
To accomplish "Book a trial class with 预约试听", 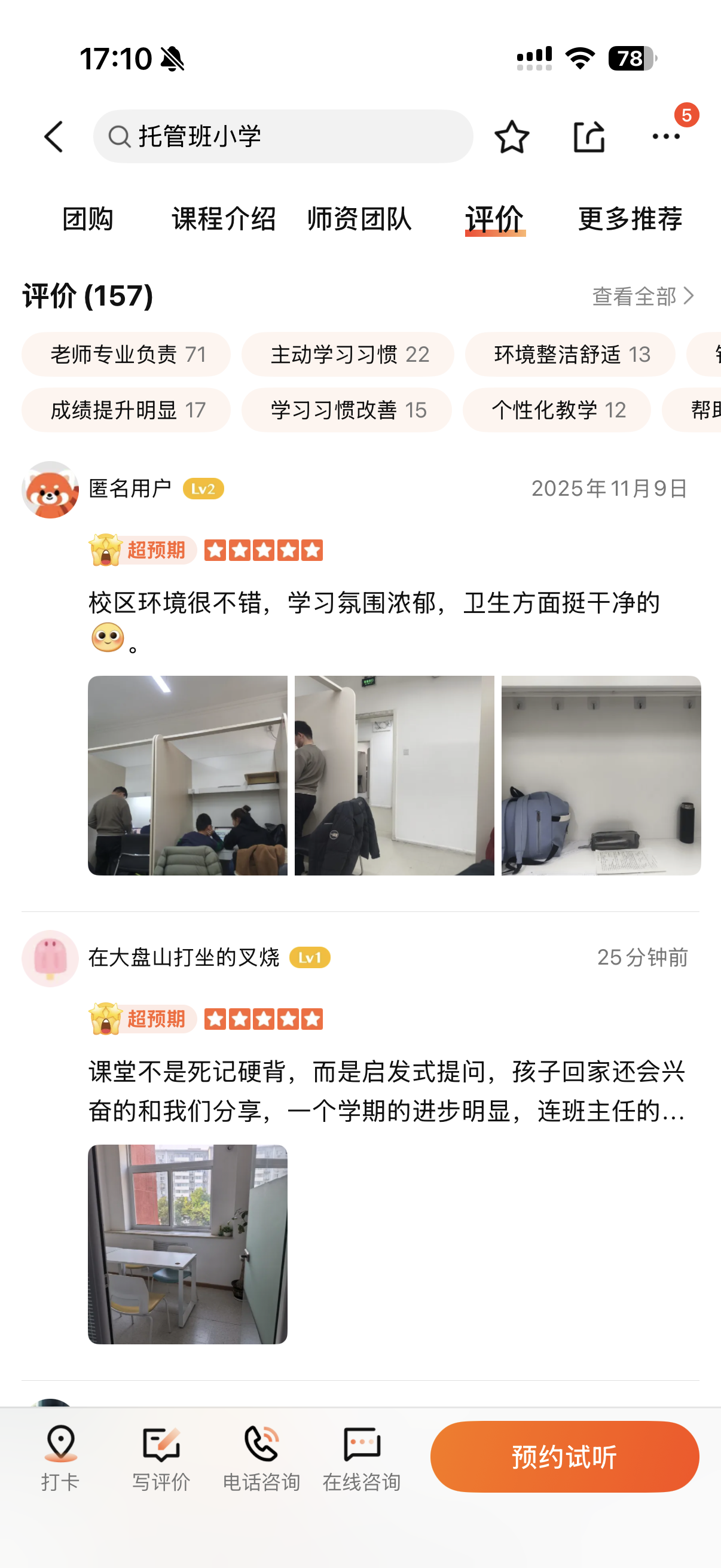I will click(x=564, y=1457).
